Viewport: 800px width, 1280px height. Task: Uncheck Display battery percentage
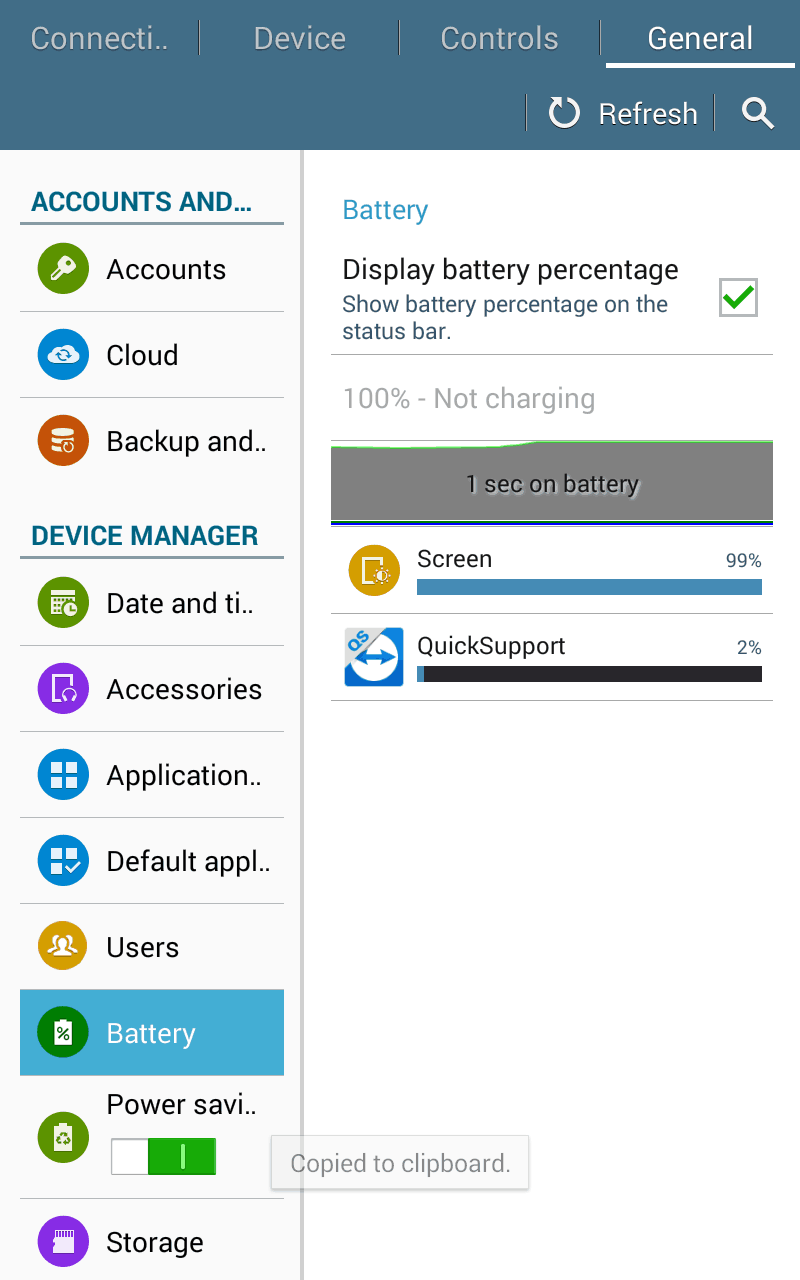click(x=738, y=298)
